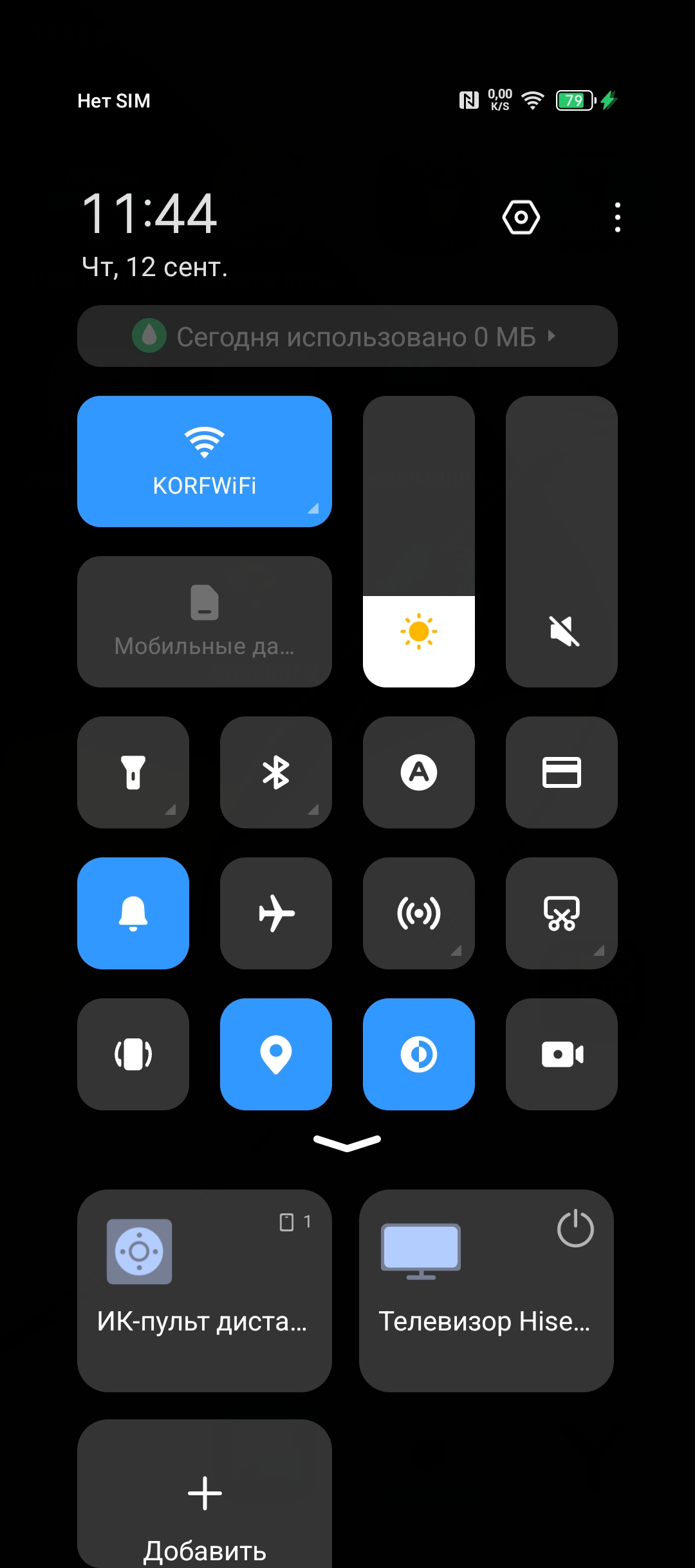The image size is (695, 1568).
Task: Enable airplane mode
Action: point(276,913)
